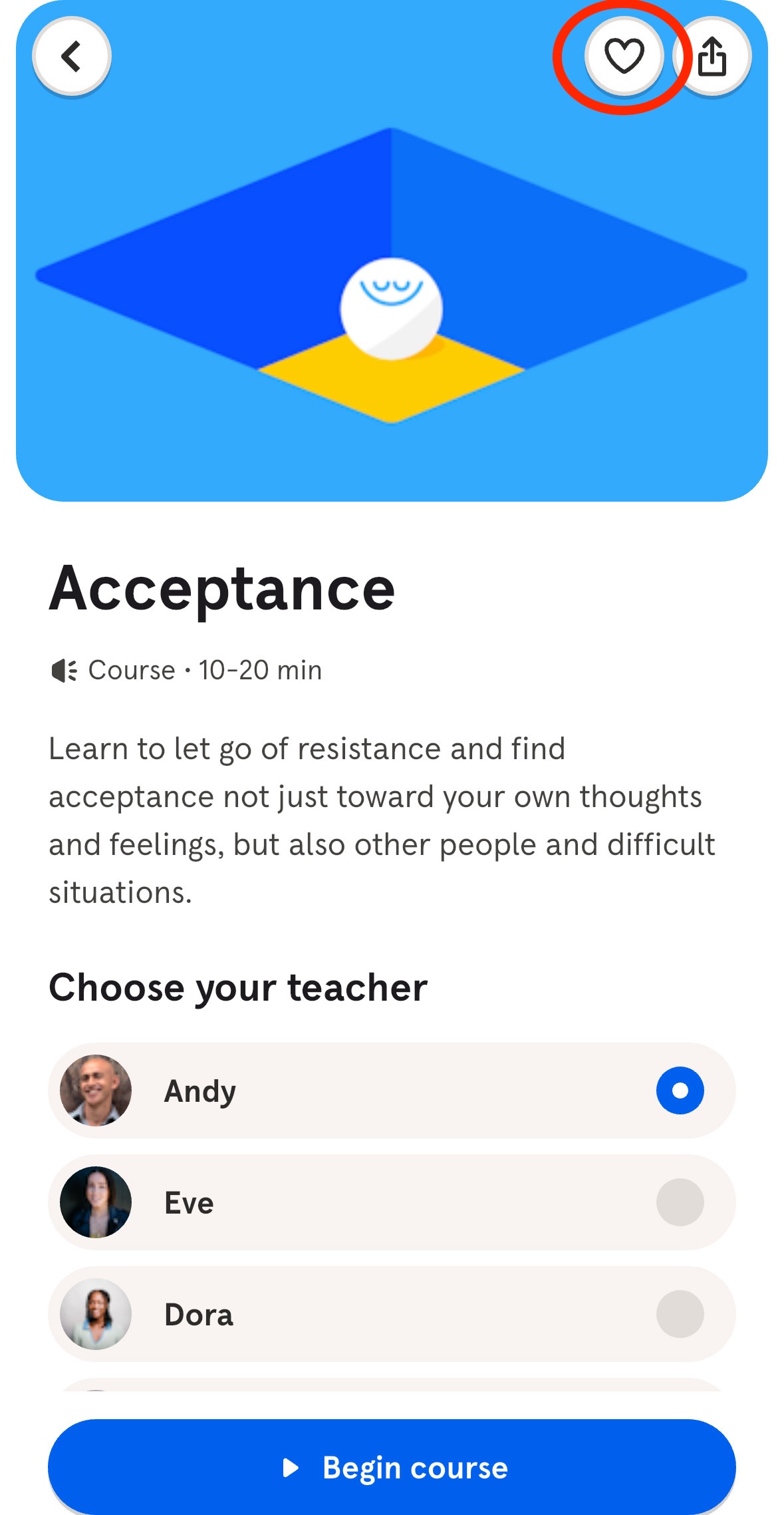Favorite the Acceptance course with the heart
The image size is (784, 1515).
(624, 56)
